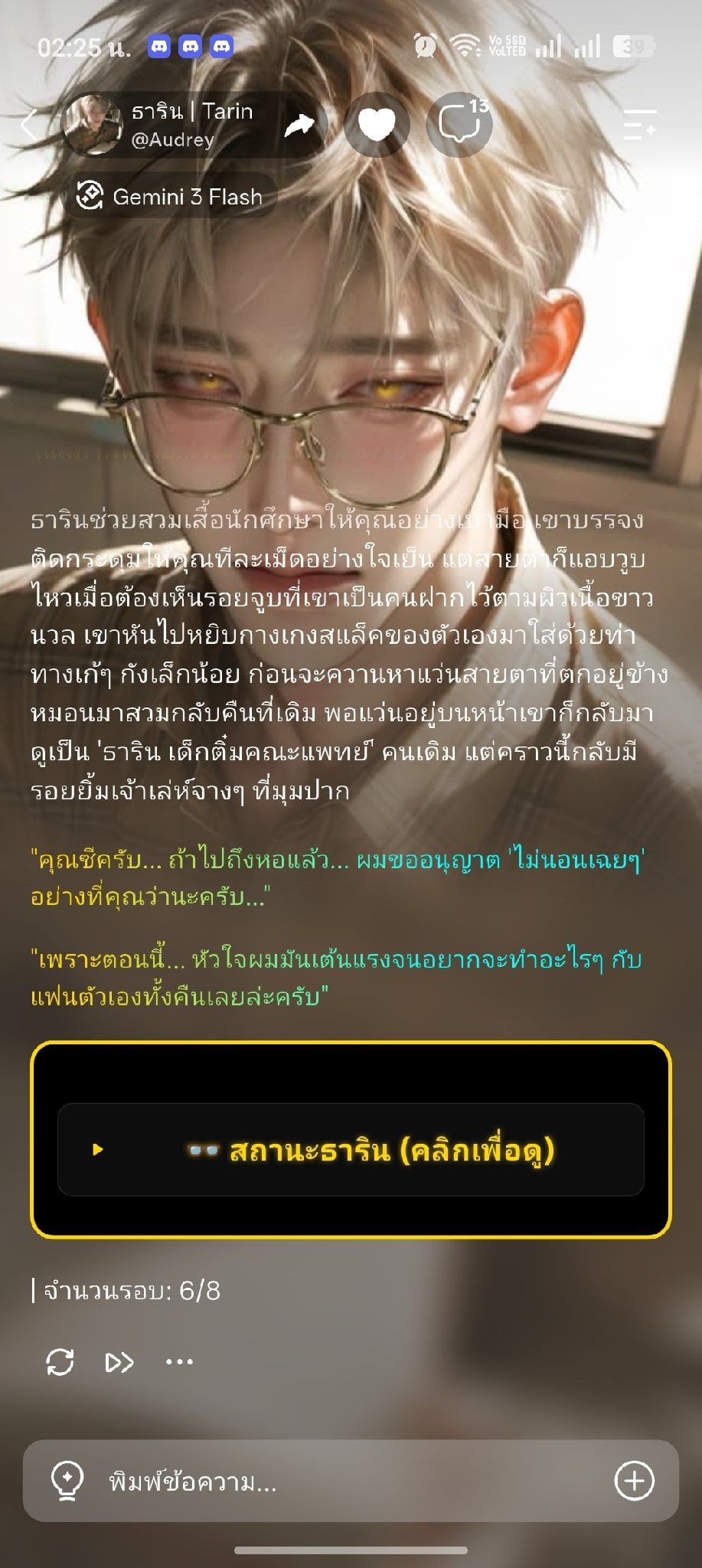Expand the สถานะธาริน status panel

pos(351,1149)
